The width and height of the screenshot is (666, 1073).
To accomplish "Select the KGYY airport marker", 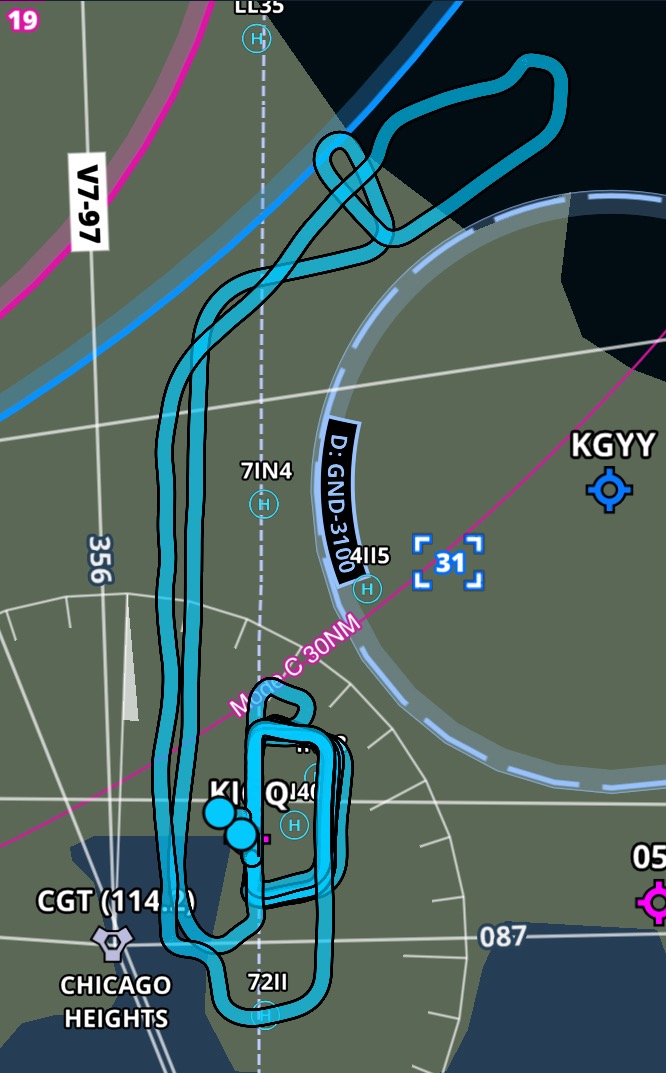I will point(610,490).
